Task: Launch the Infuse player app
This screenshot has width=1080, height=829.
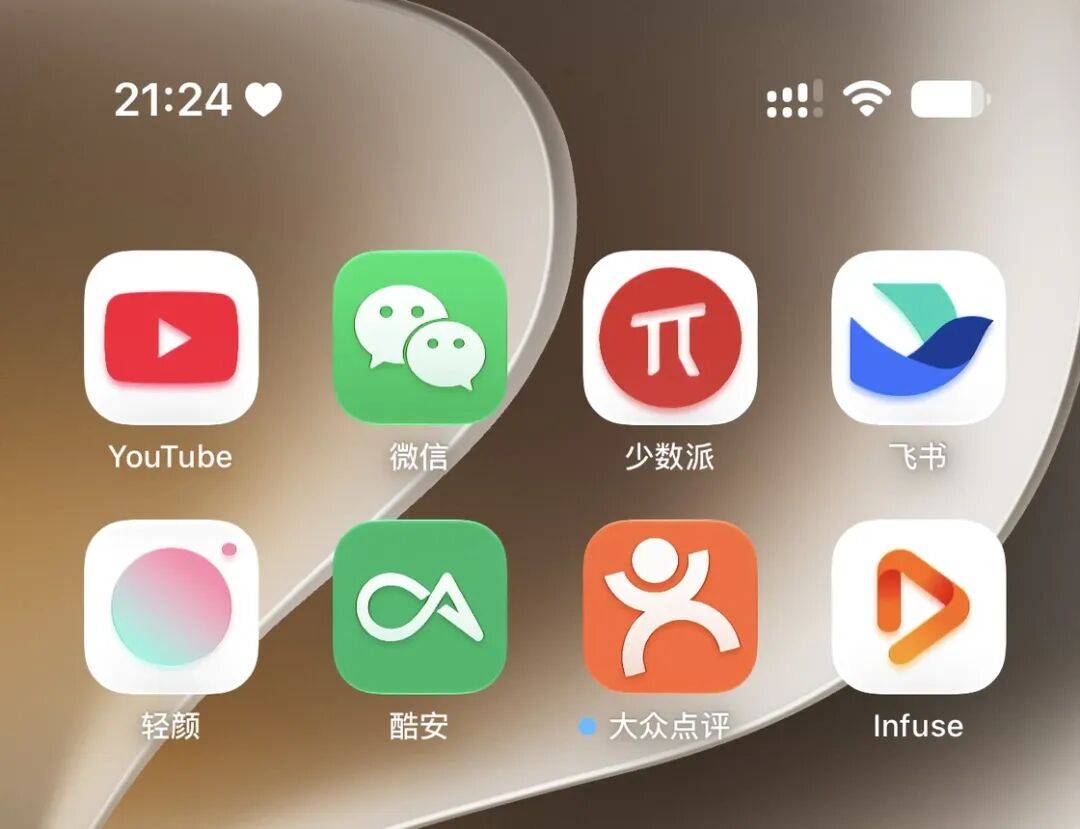Action: (x=918, y=607)
